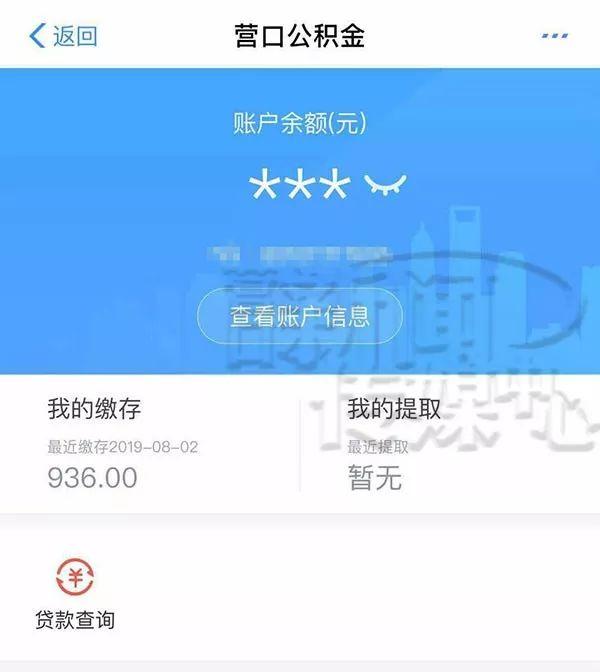This screenshot has width=600, height=672.
Task: Open the three-dot overflow menu
Action: (x=554, y=37)
